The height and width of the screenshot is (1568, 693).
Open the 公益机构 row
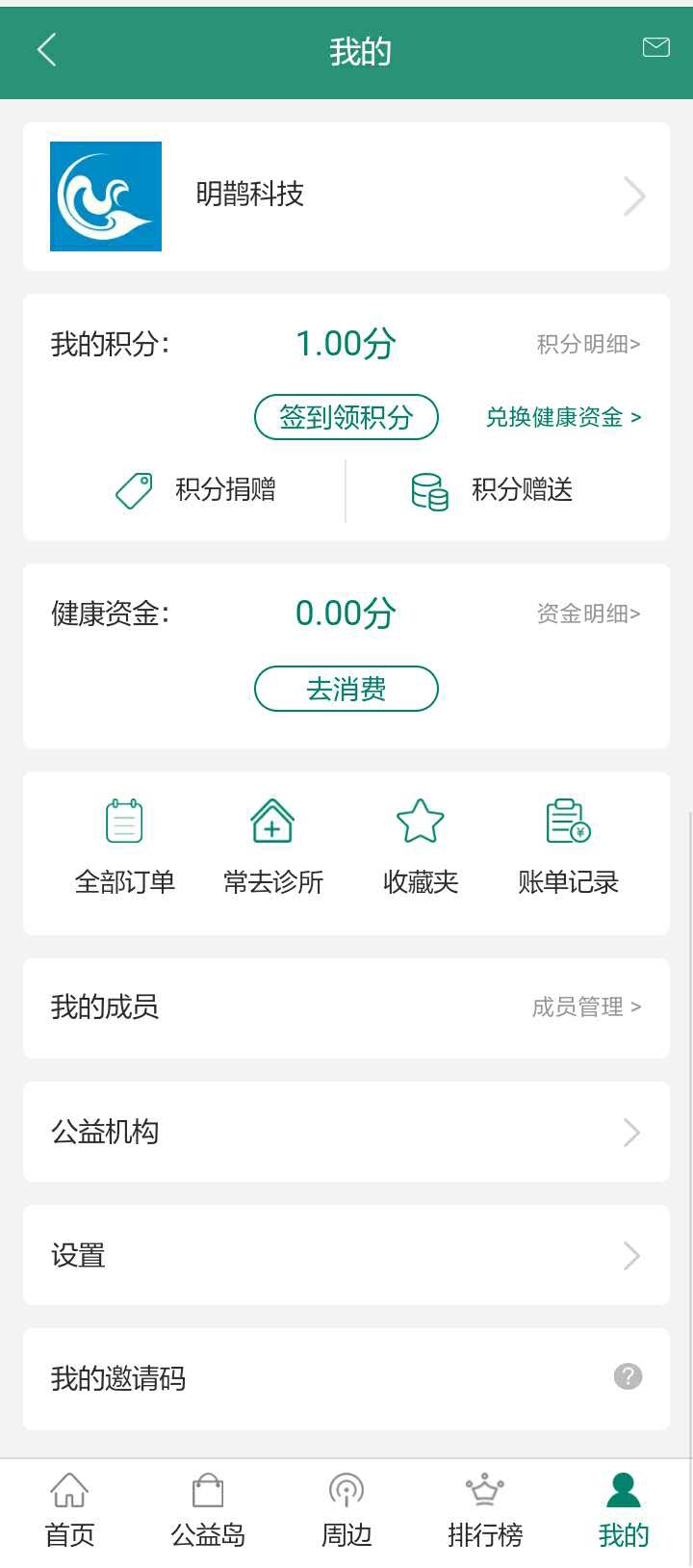point(346,1132)
